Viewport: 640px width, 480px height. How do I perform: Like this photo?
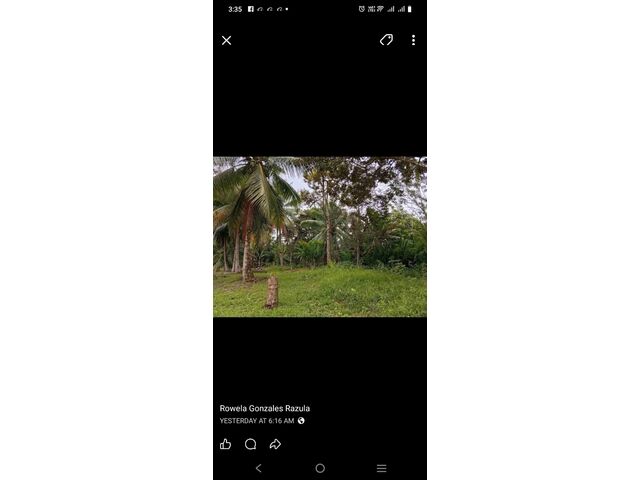tap(225, 444)
